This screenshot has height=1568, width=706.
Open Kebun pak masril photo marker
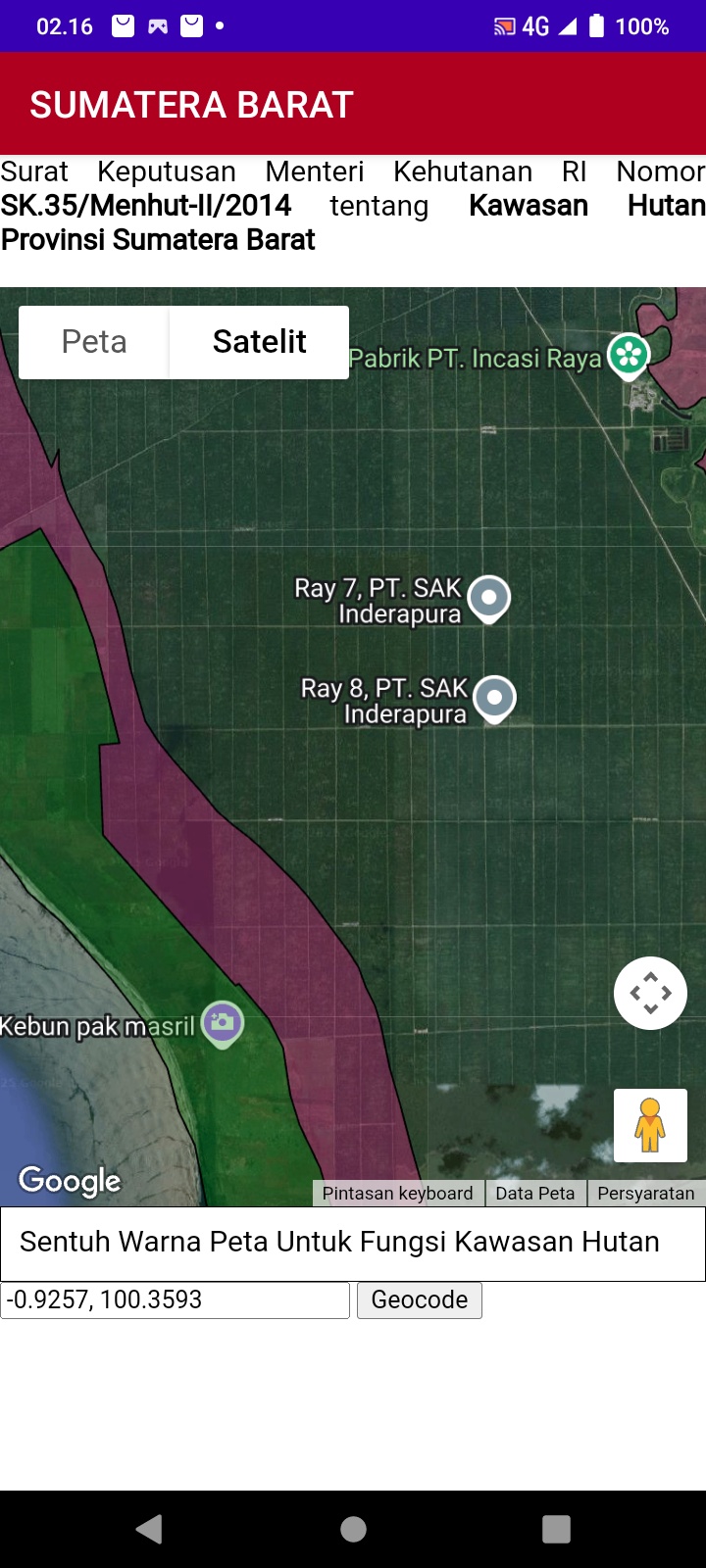223,1023
